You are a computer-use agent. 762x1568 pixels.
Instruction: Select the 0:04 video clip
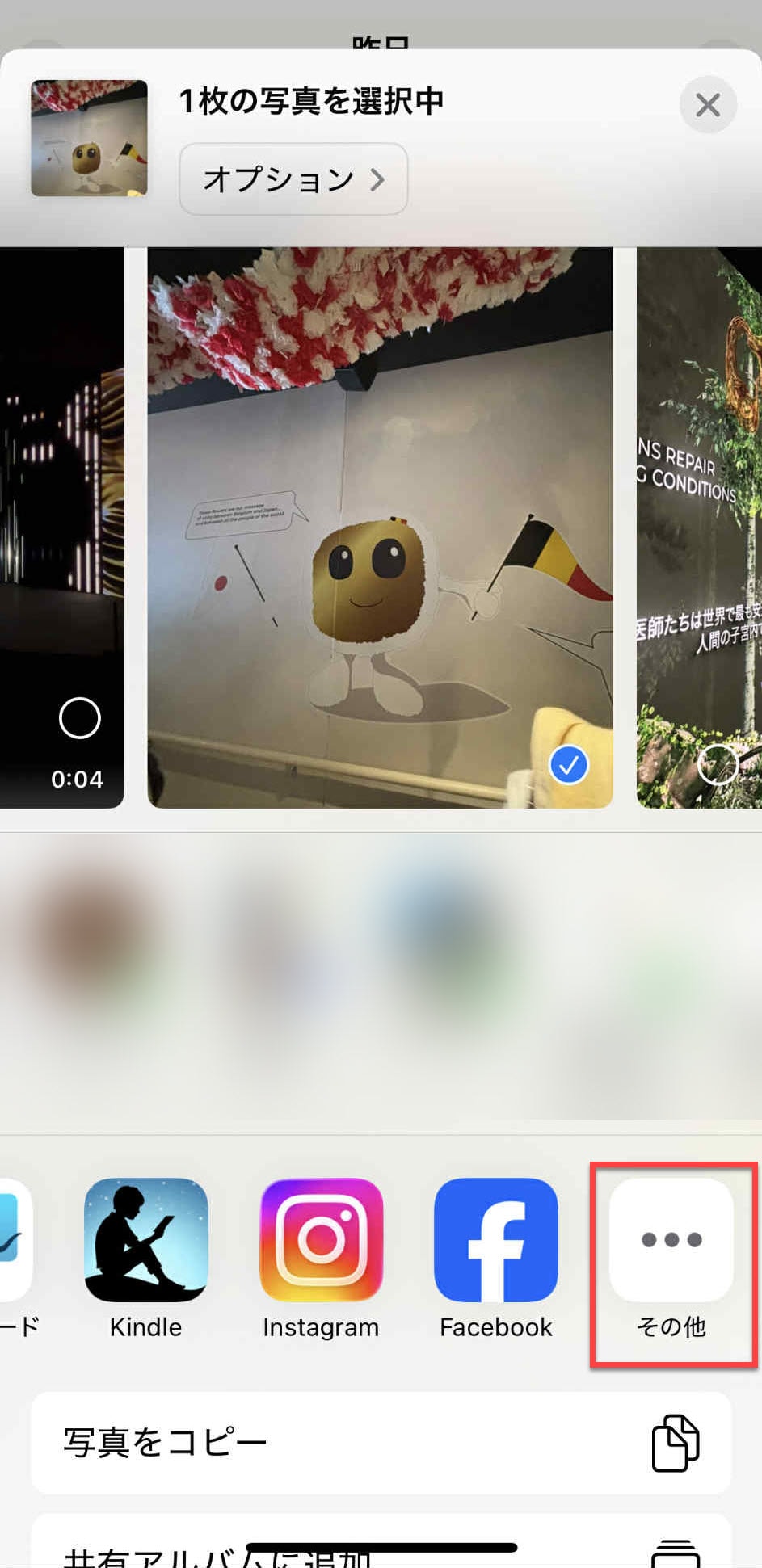tap(79, 717)
